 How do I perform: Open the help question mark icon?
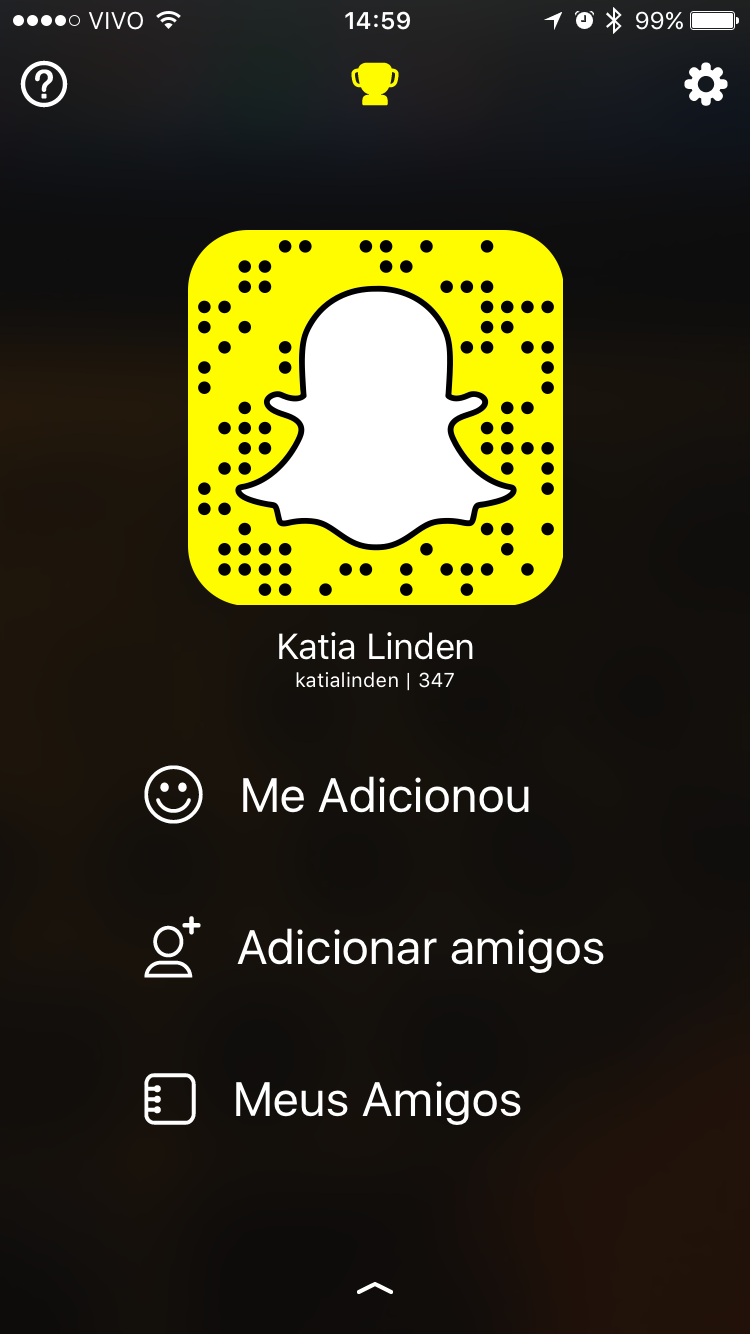click(44, 85)
